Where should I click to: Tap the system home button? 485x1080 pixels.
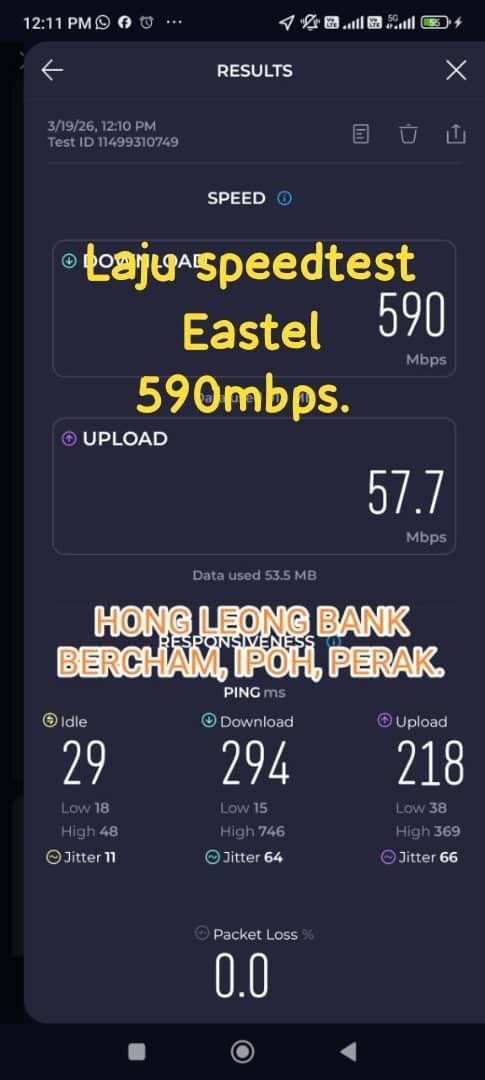click(x=242, y=1051)
